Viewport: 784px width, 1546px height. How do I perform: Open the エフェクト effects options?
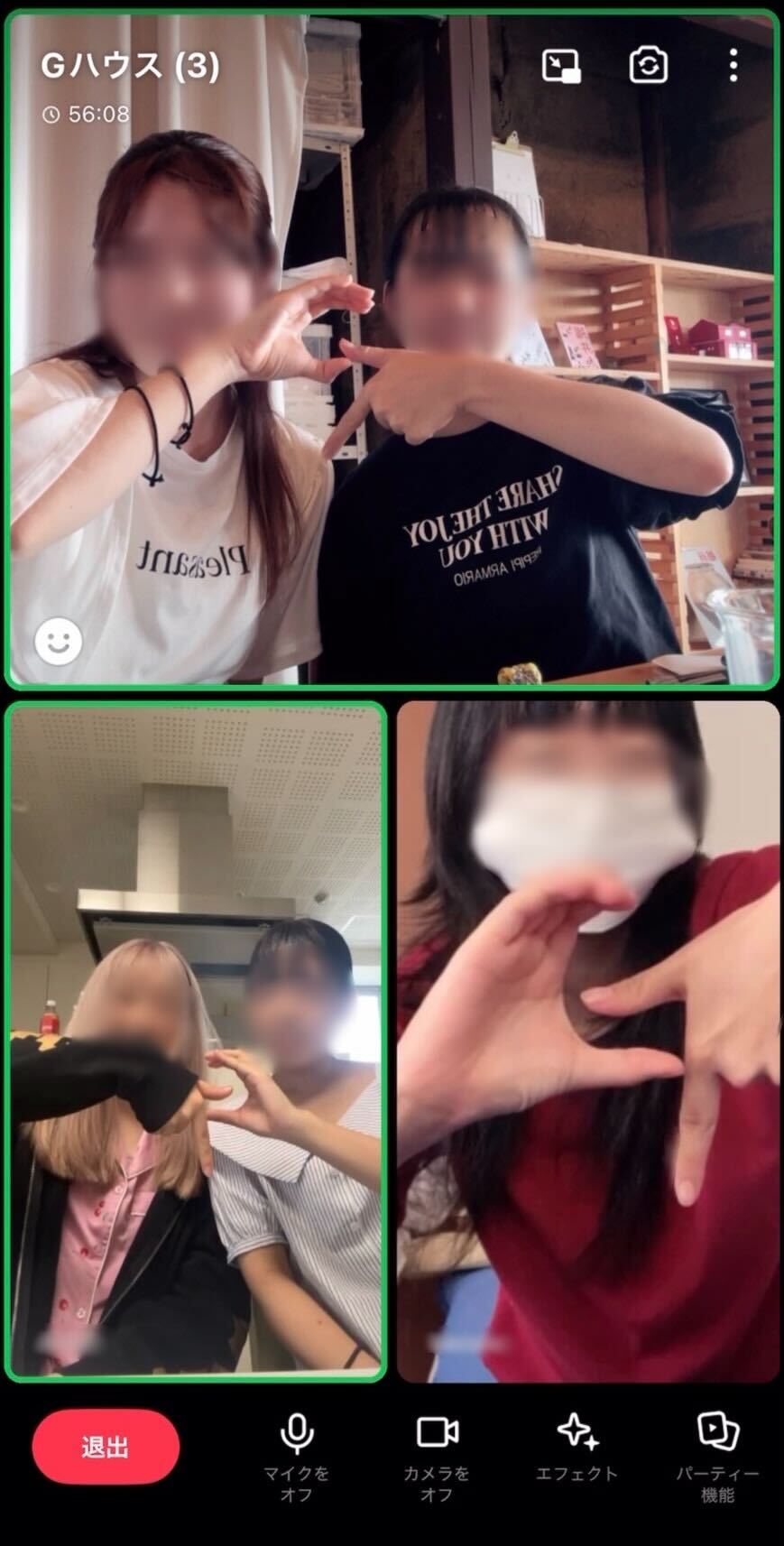click(x=577, y=1449)
